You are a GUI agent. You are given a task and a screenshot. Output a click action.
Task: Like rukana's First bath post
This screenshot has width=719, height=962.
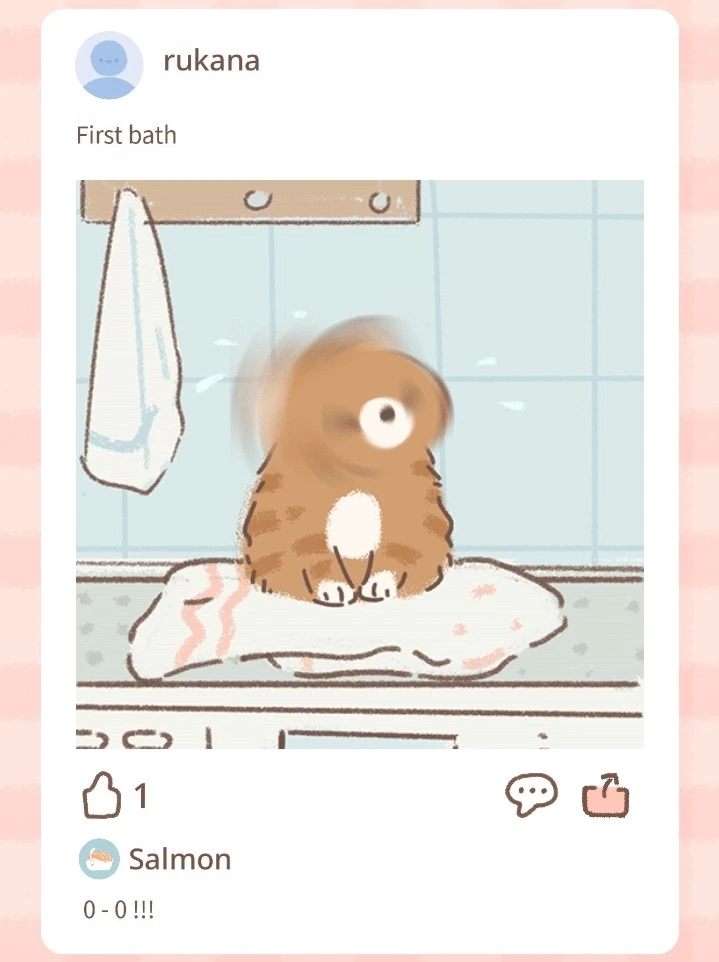[x=101, y=795]
